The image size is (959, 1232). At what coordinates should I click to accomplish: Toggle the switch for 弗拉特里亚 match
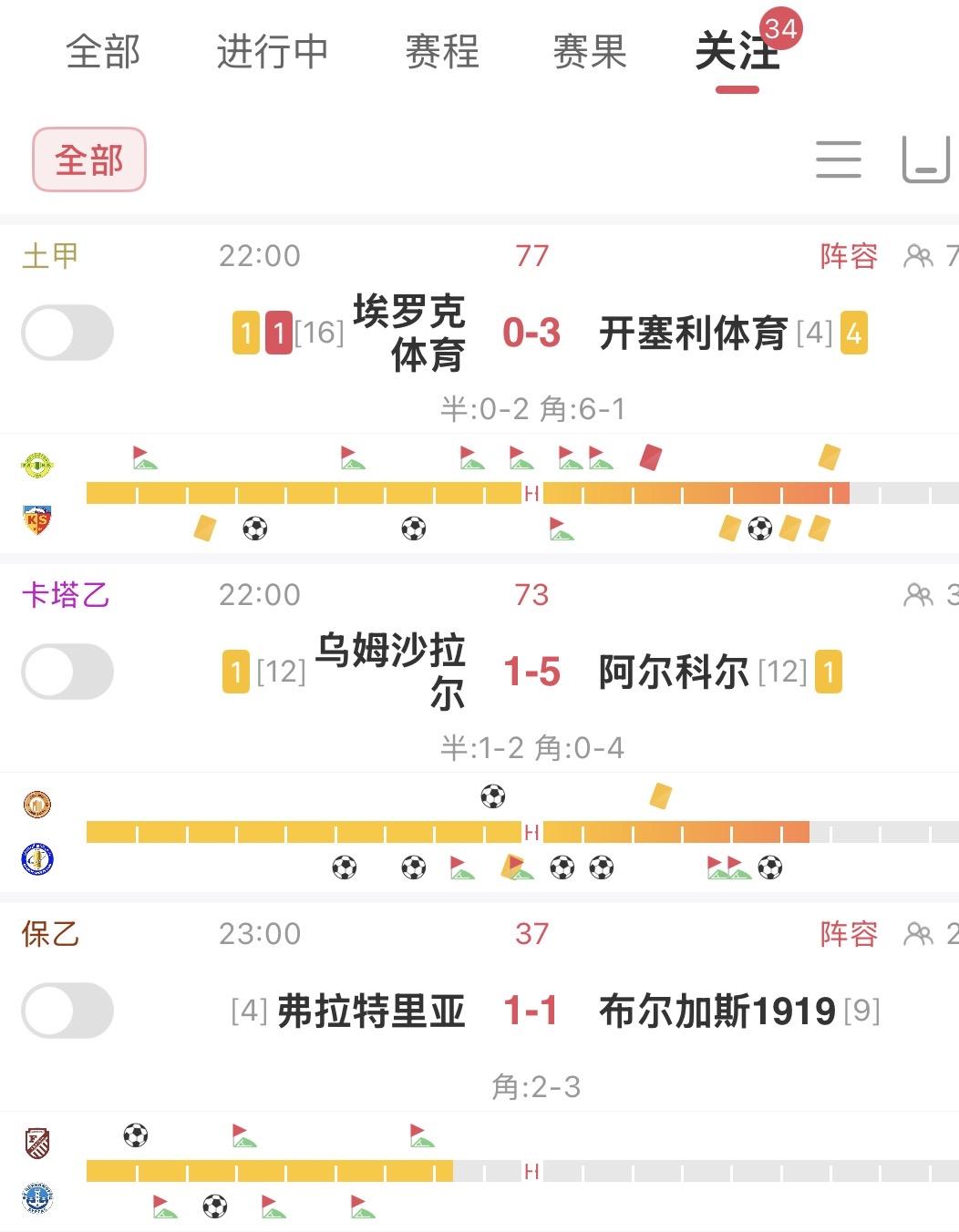click(67, 1011)
